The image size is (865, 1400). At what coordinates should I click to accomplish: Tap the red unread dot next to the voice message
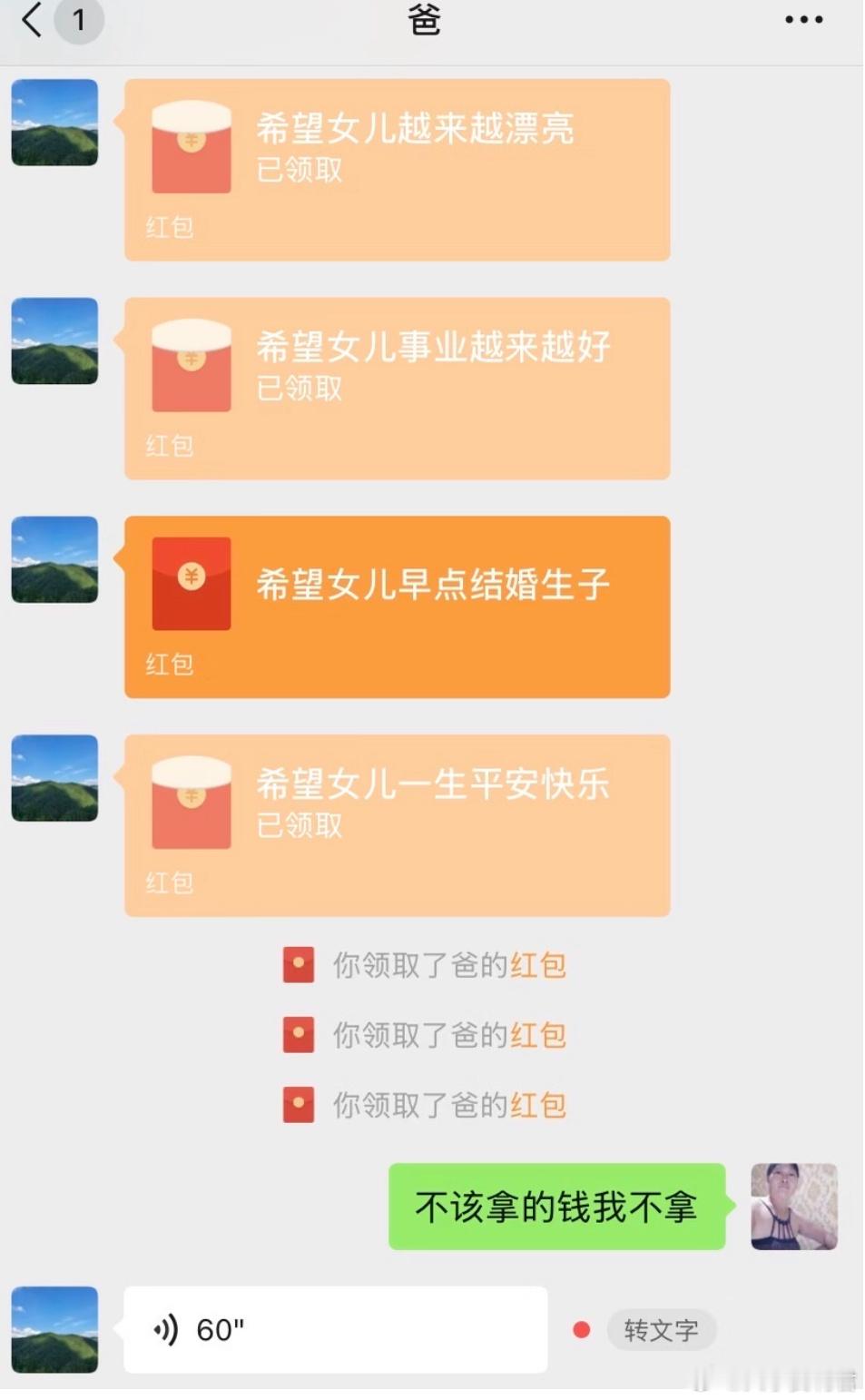pyautogui.click(x=581, y=1329)
